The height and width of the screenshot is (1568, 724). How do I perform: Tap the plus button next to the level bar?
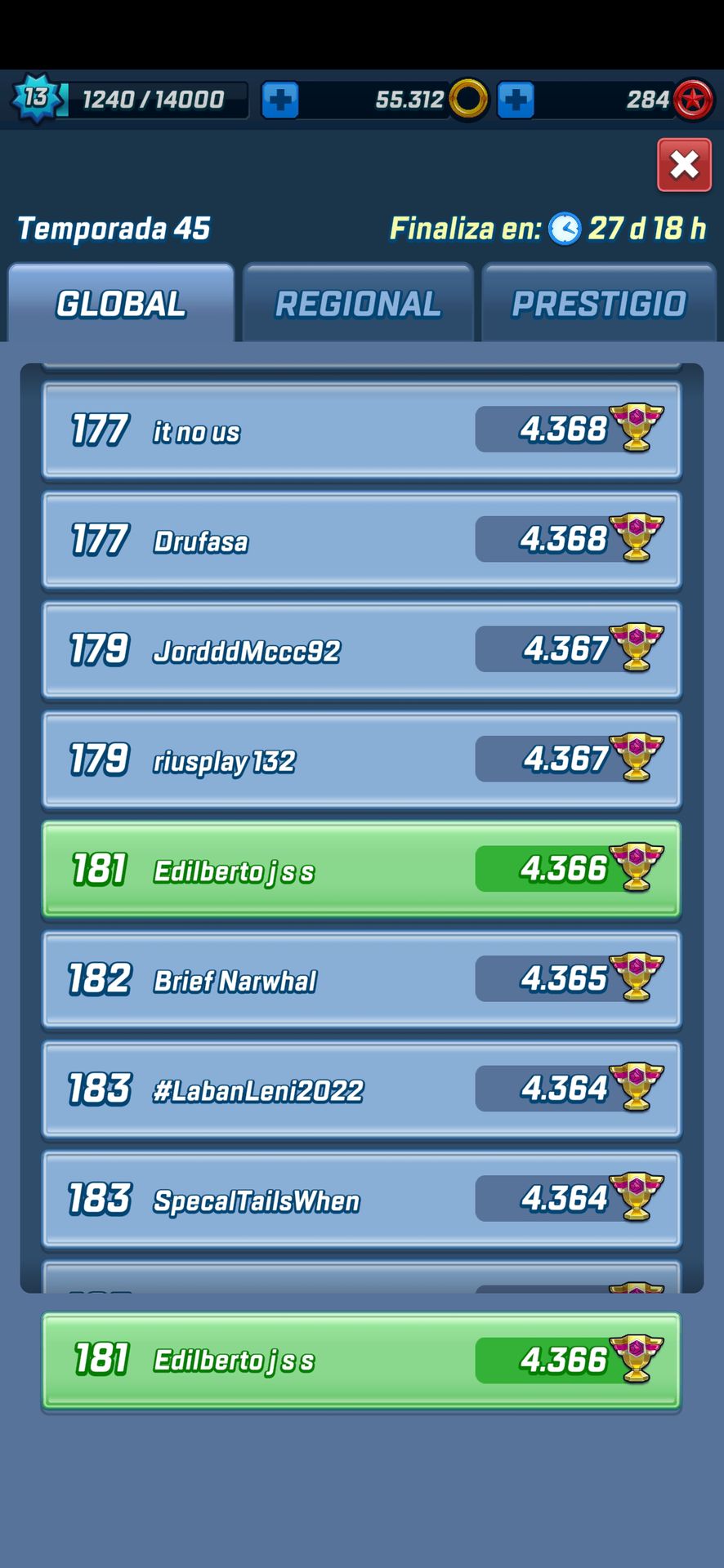pyautogui.click(x=280, y=100)
